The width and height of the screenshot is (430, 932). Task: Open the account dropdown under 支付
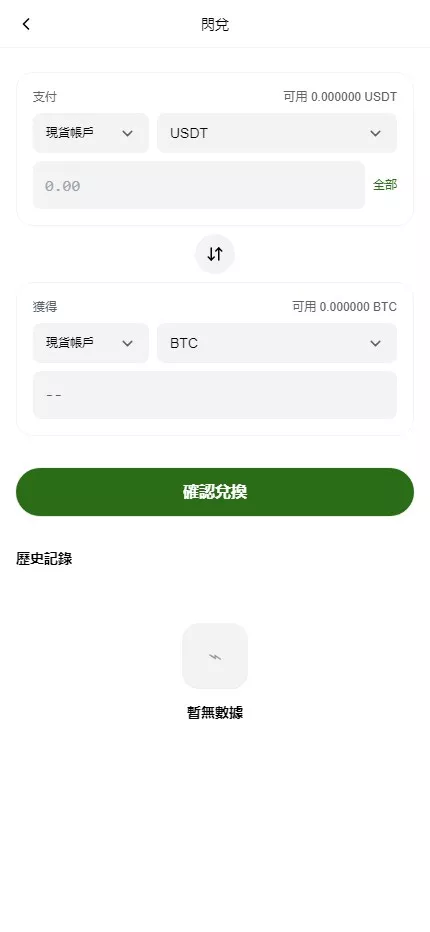(90, 133)
